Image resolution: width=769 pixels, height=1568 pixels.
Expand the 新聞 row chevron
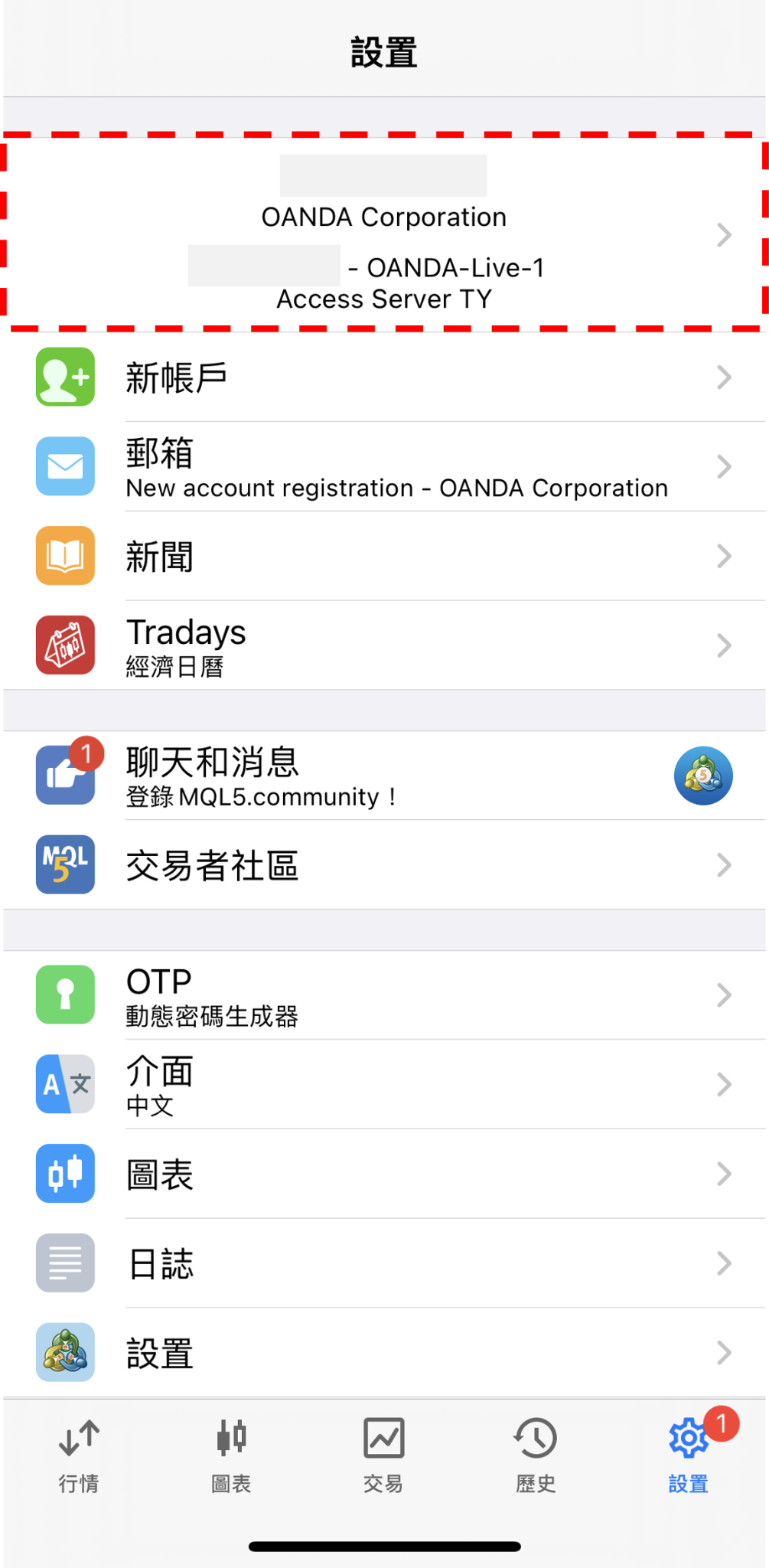tap(725, 556)
